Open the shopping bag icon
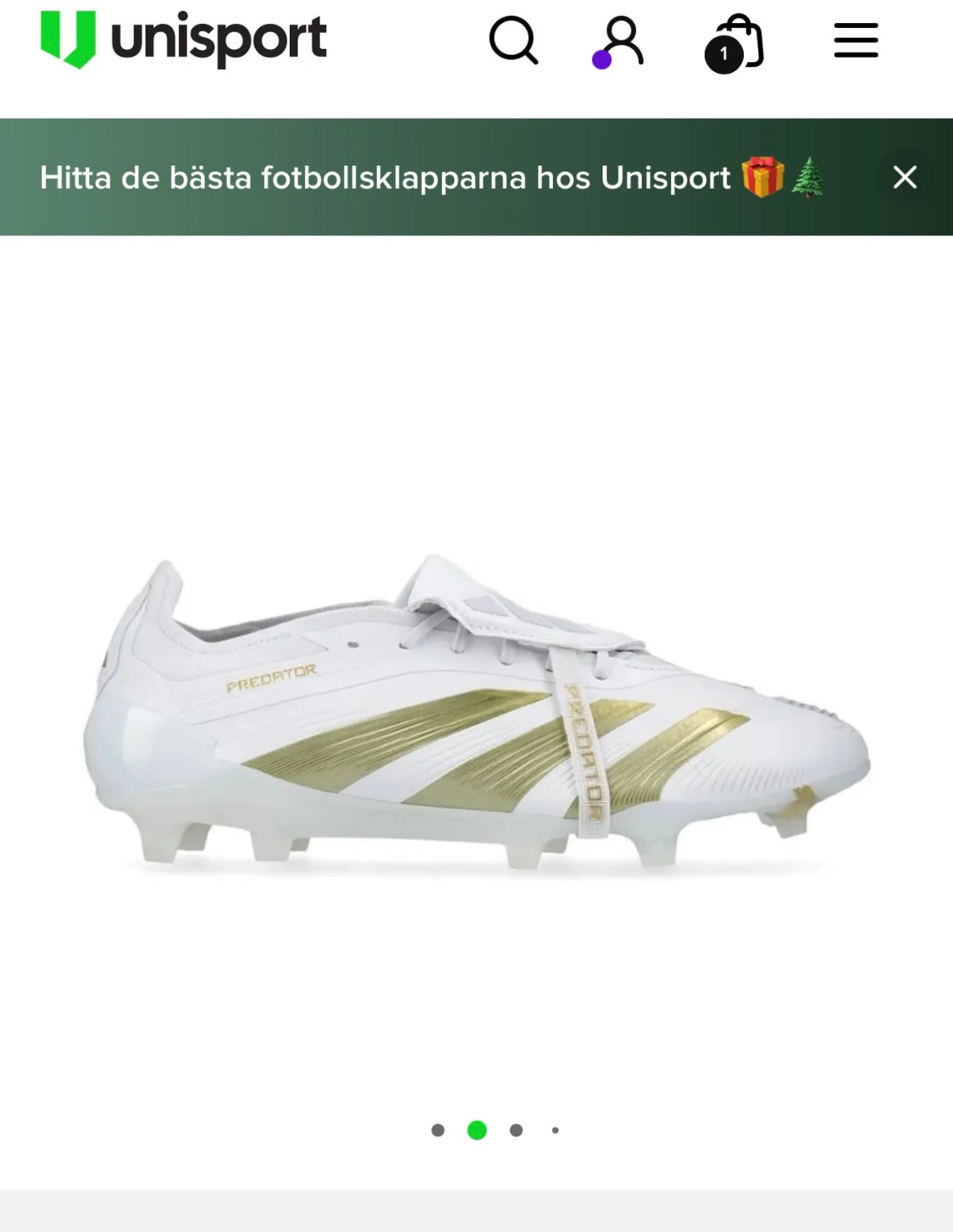The height and width of the screenshot is (1232, 953). tap(736, 41)
